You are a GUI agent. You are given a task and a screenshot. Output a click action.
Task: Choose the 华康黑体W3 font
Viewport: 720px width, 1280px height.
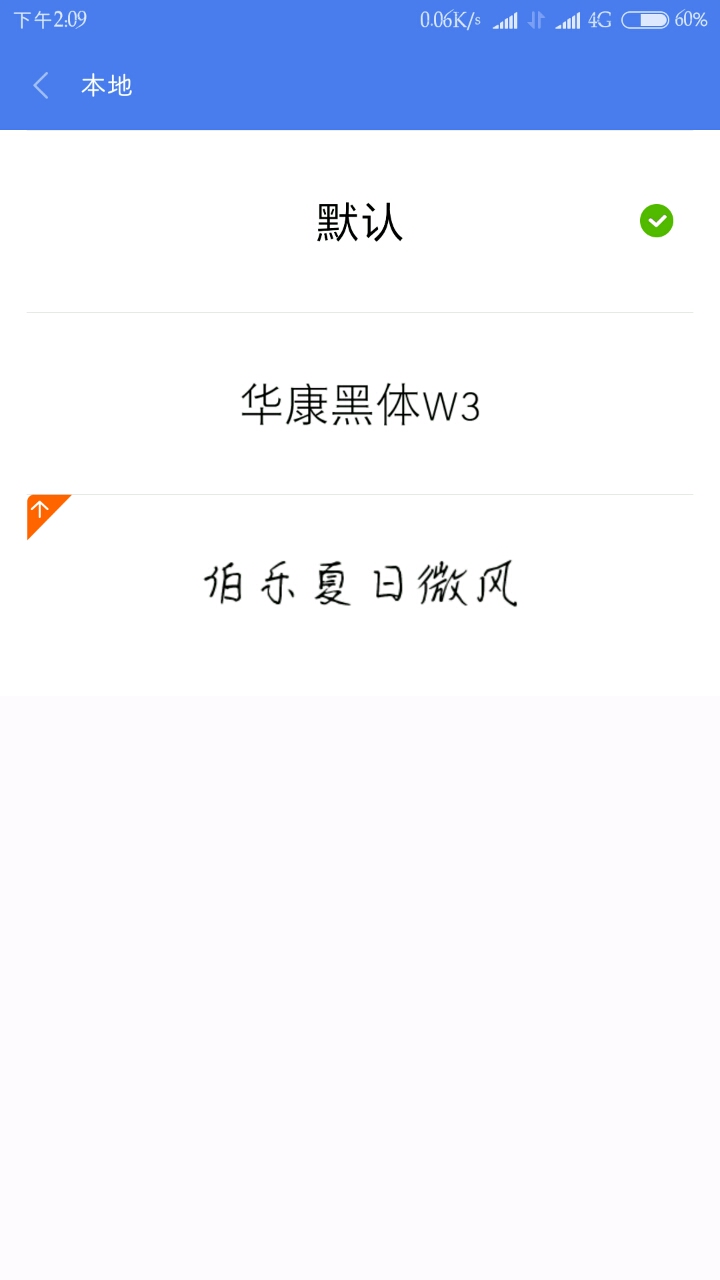click(x=360, y=405)
